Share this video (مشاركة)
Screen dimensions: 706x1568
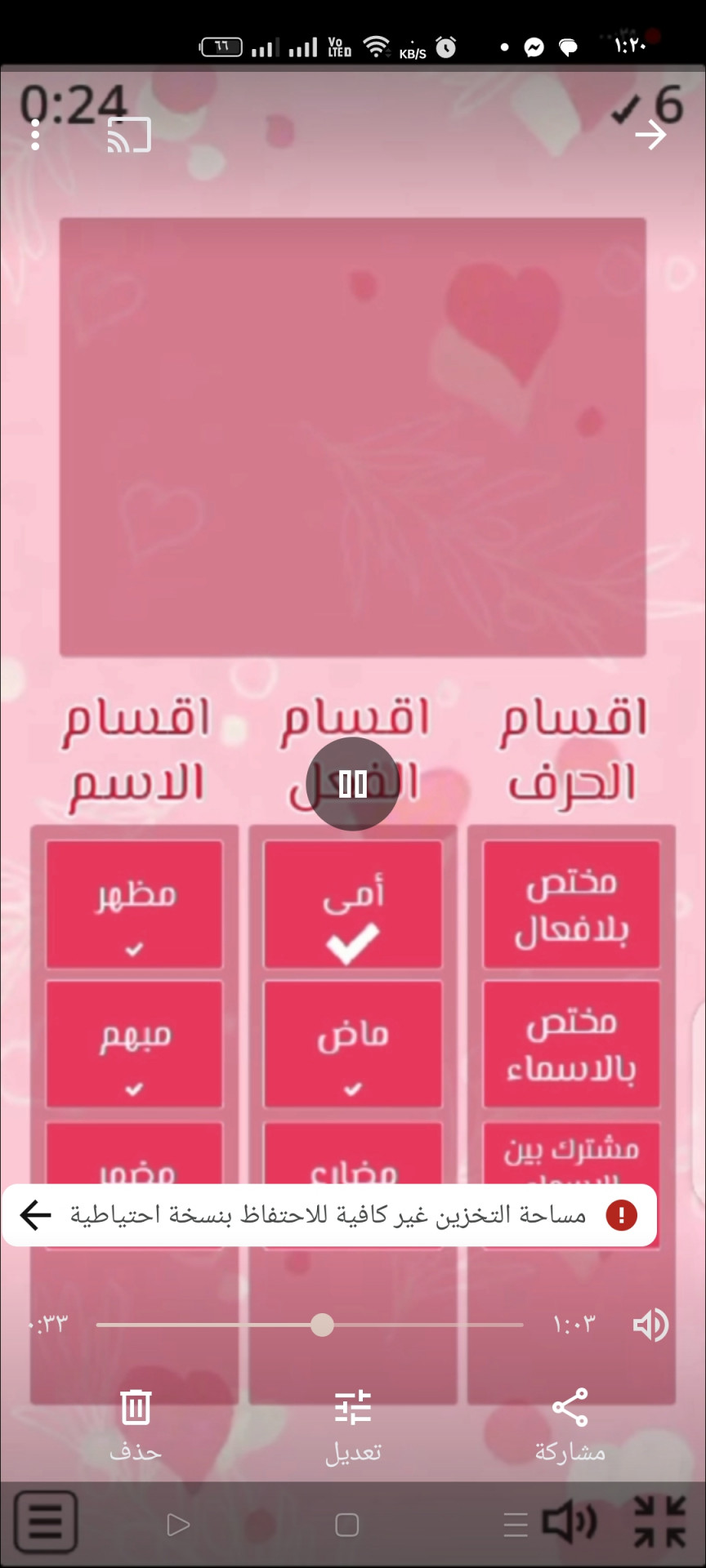(570, 1423)
